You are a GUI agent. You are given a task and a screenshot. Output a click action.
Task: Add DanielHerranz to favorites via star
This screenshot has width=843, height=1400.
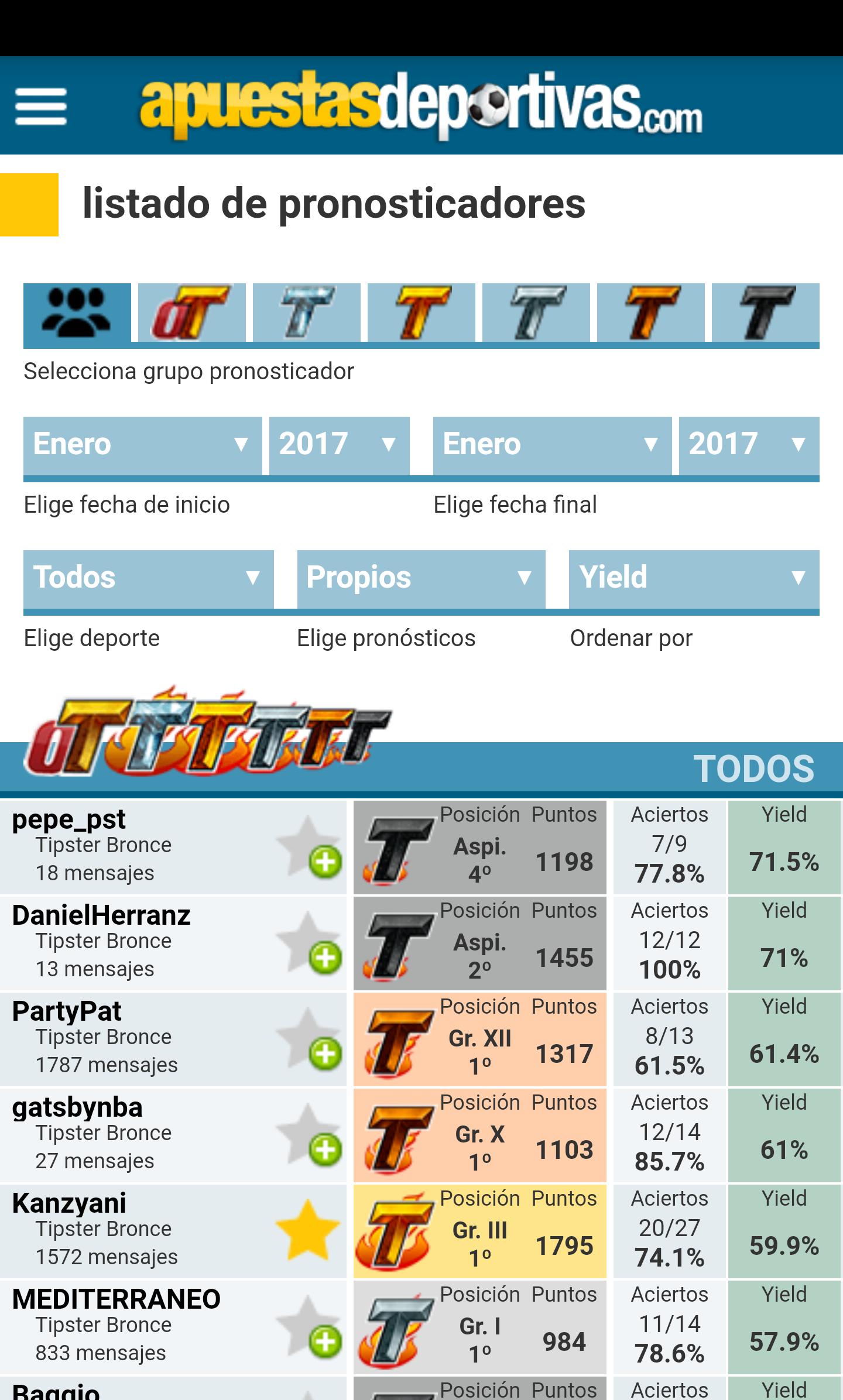coord(309,943)
